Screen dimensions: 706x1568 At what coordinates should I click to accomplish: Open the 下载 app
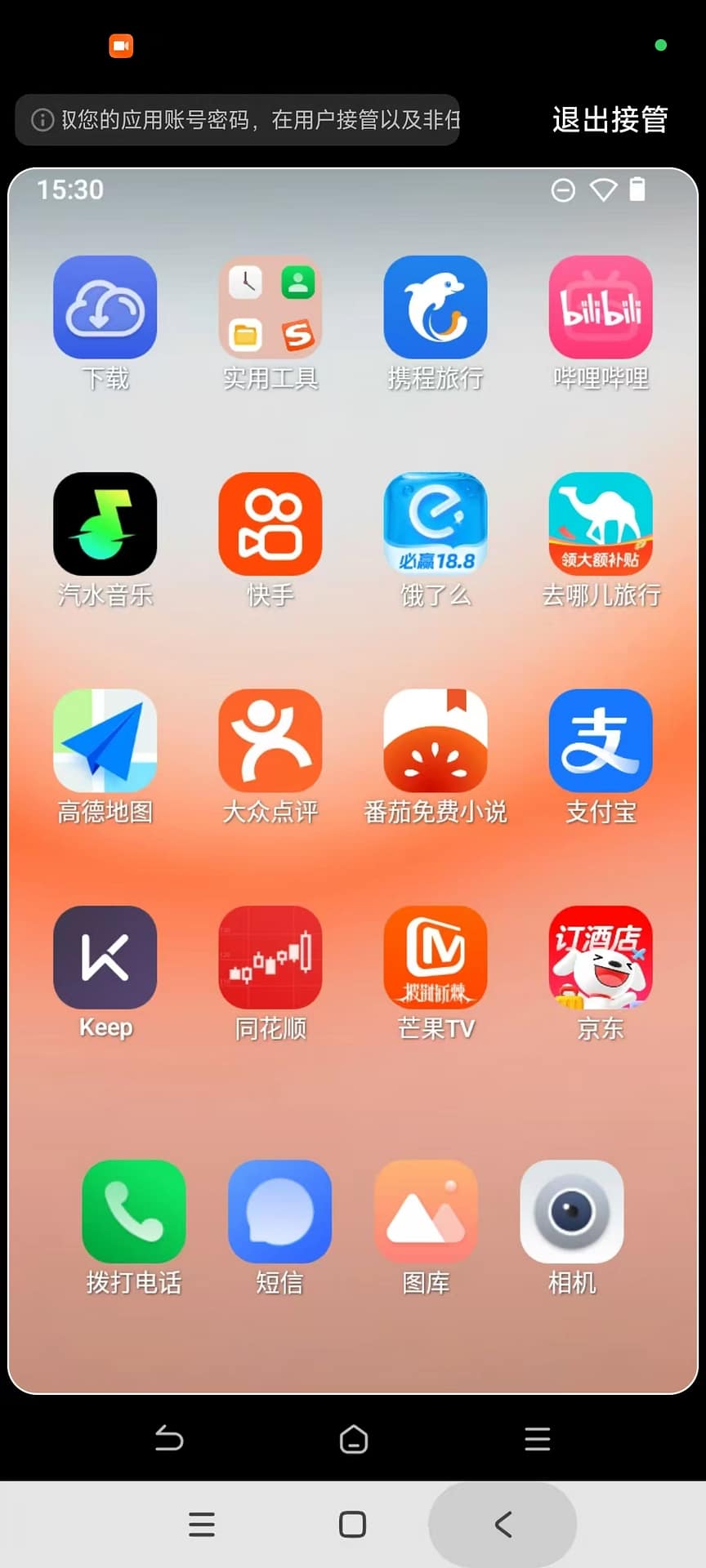pyautogui.click(x=105, y=308)
